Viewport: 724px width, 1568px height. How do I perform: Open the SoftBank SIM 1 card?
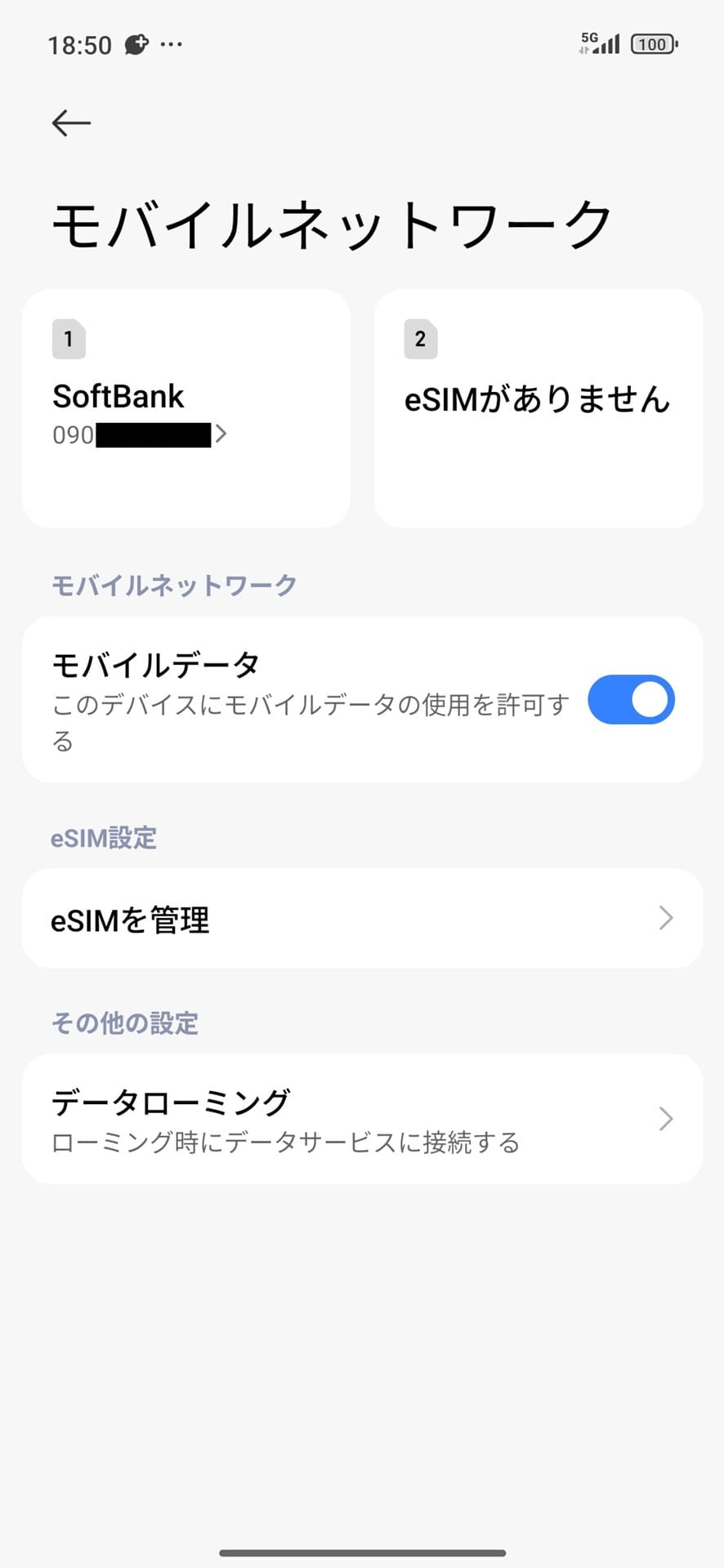point(186,408)
